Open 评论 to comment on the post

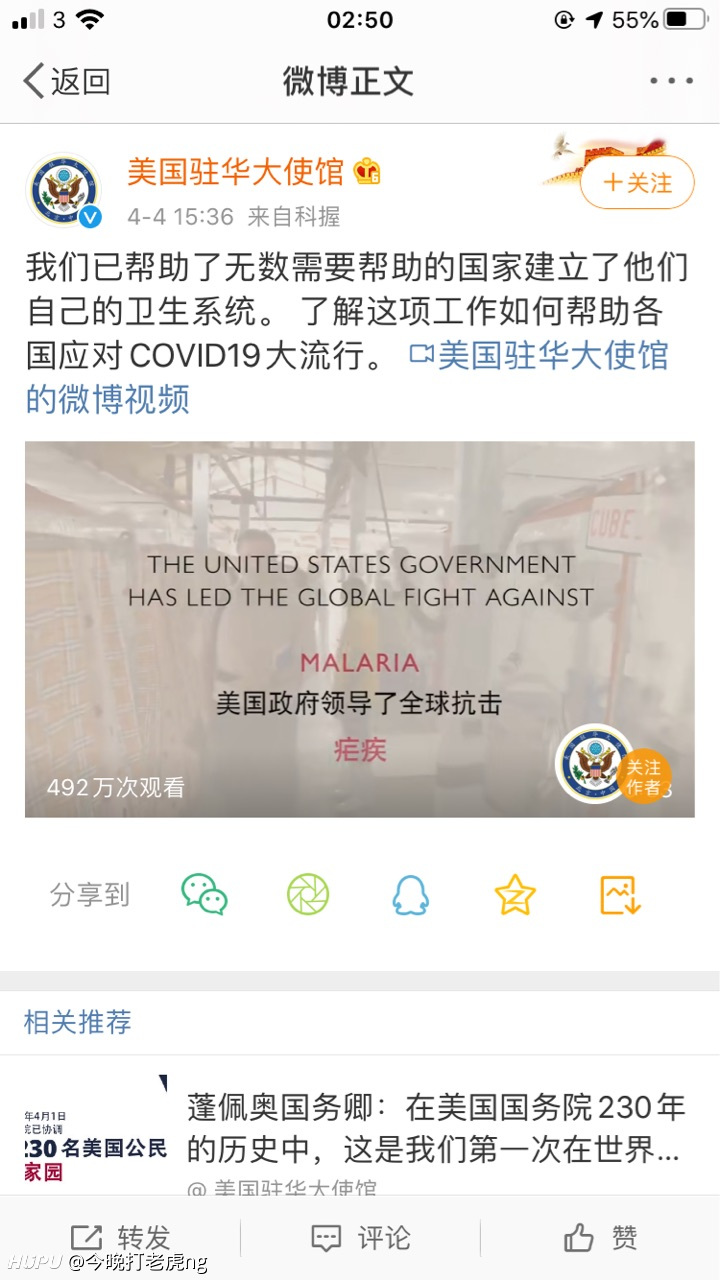tap(360, 1238)
